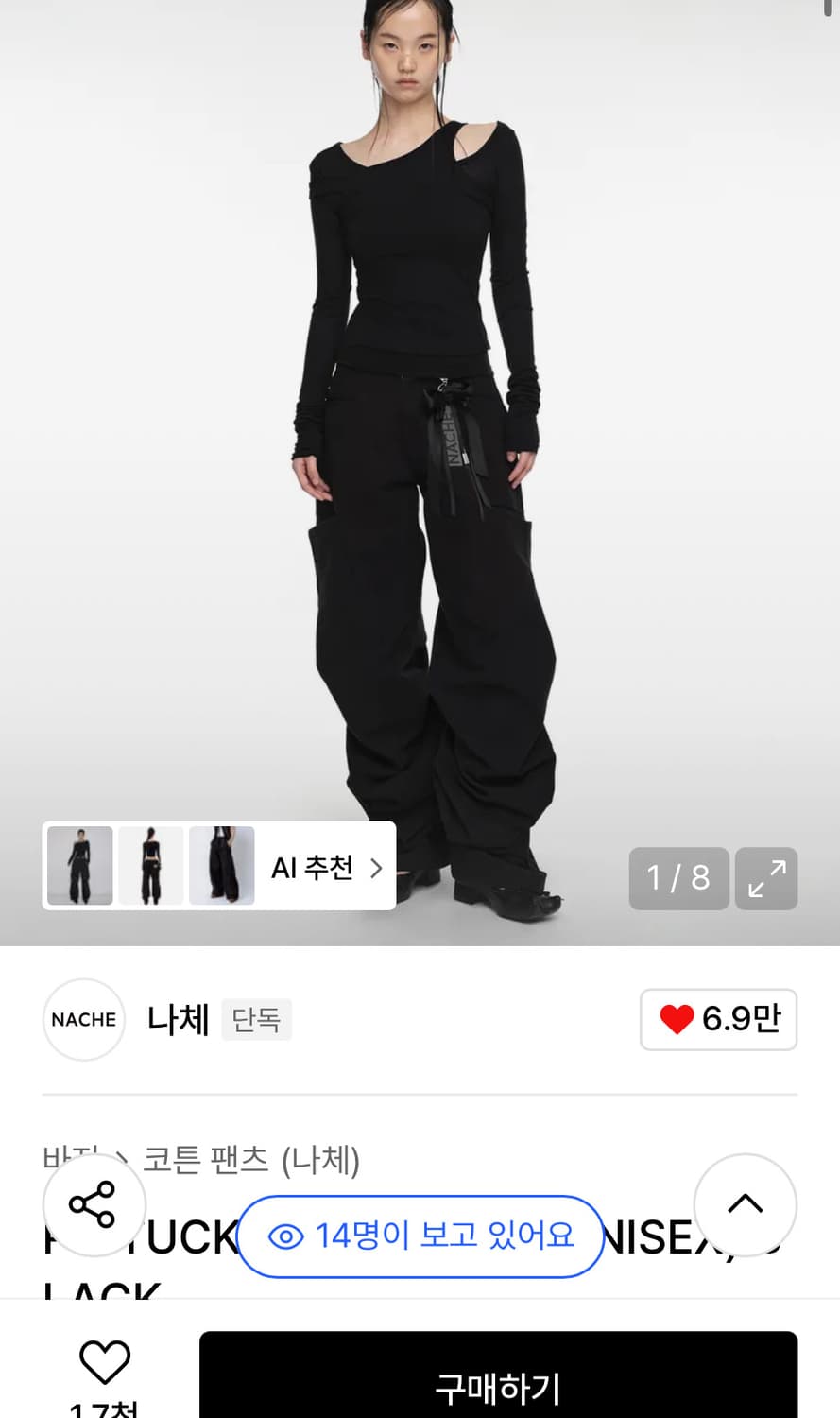This screenshot has height=1418, width=840.
Task: Open fullscreen view with the expand arrows icon
Action: 766,878
